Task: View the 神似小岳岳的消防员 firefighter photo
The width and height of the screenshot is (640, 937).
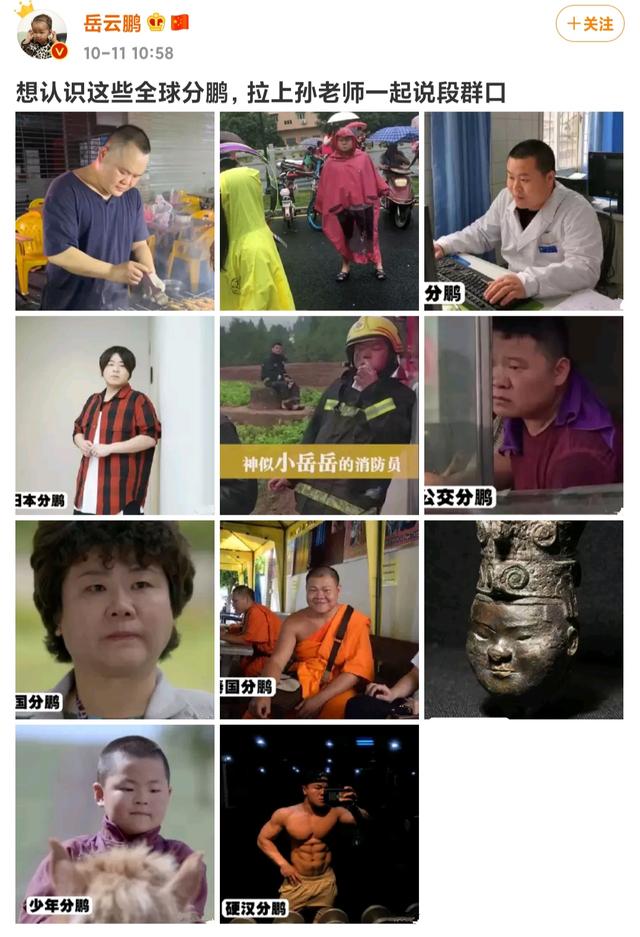Action: tap(319, 415)
